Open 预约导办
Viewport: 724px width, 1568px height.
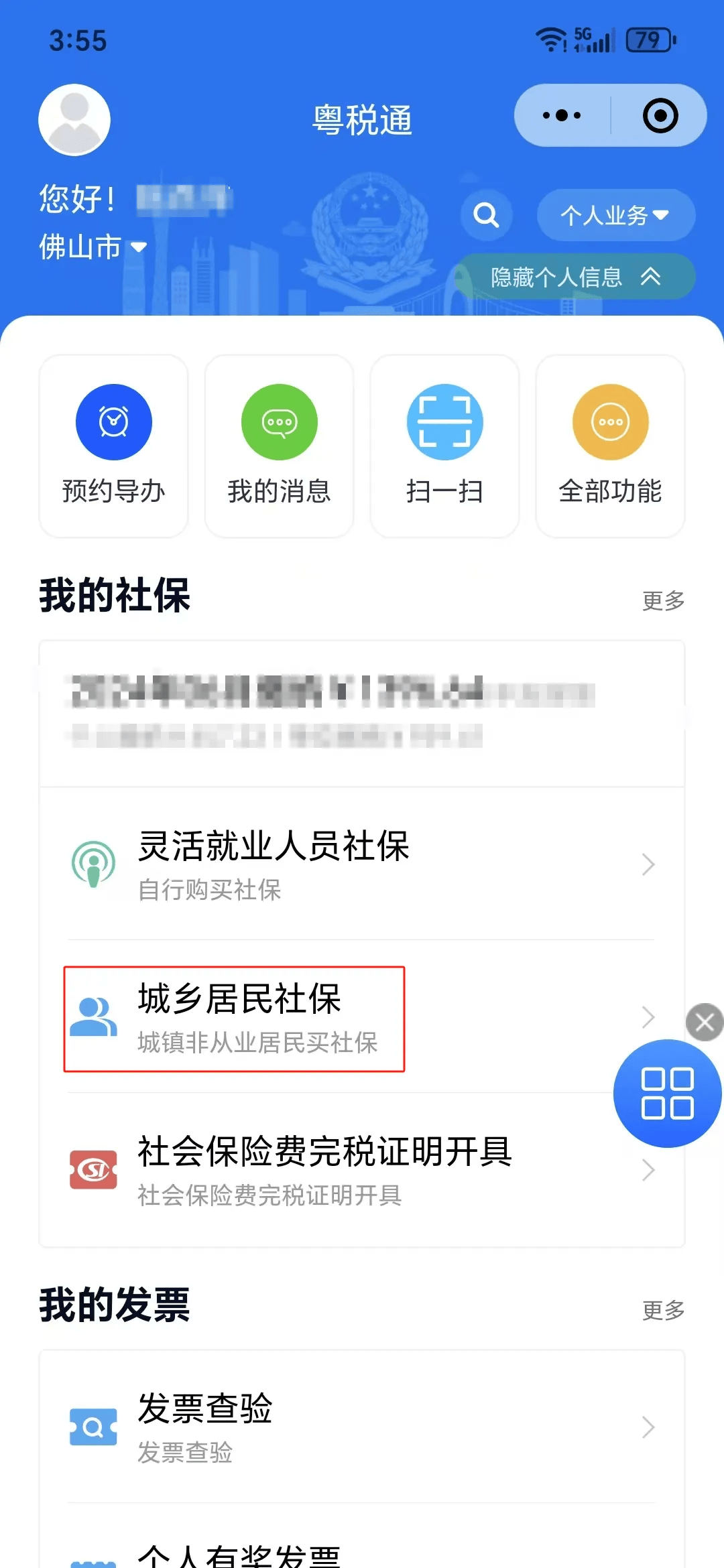tap(113, 446)
